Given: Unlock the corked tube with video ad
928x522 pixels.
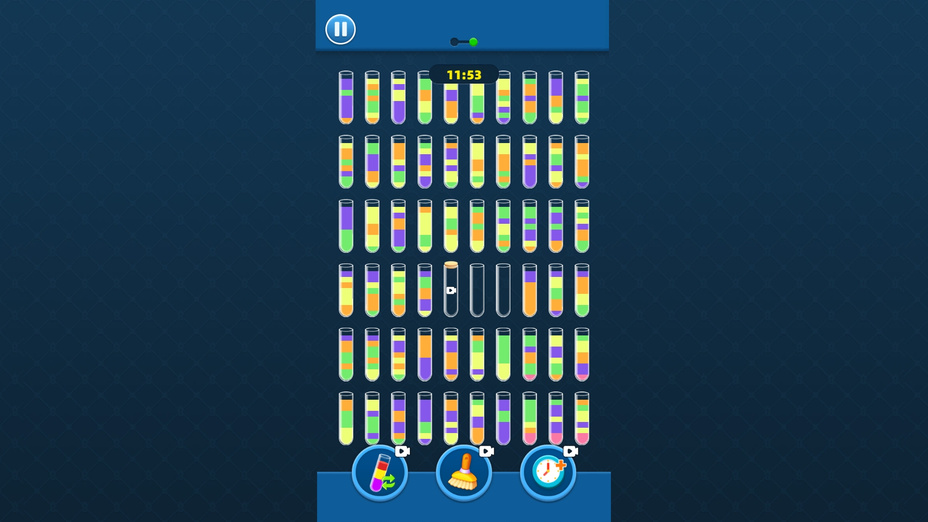Looking at the screenshot, I should point(451,290).
